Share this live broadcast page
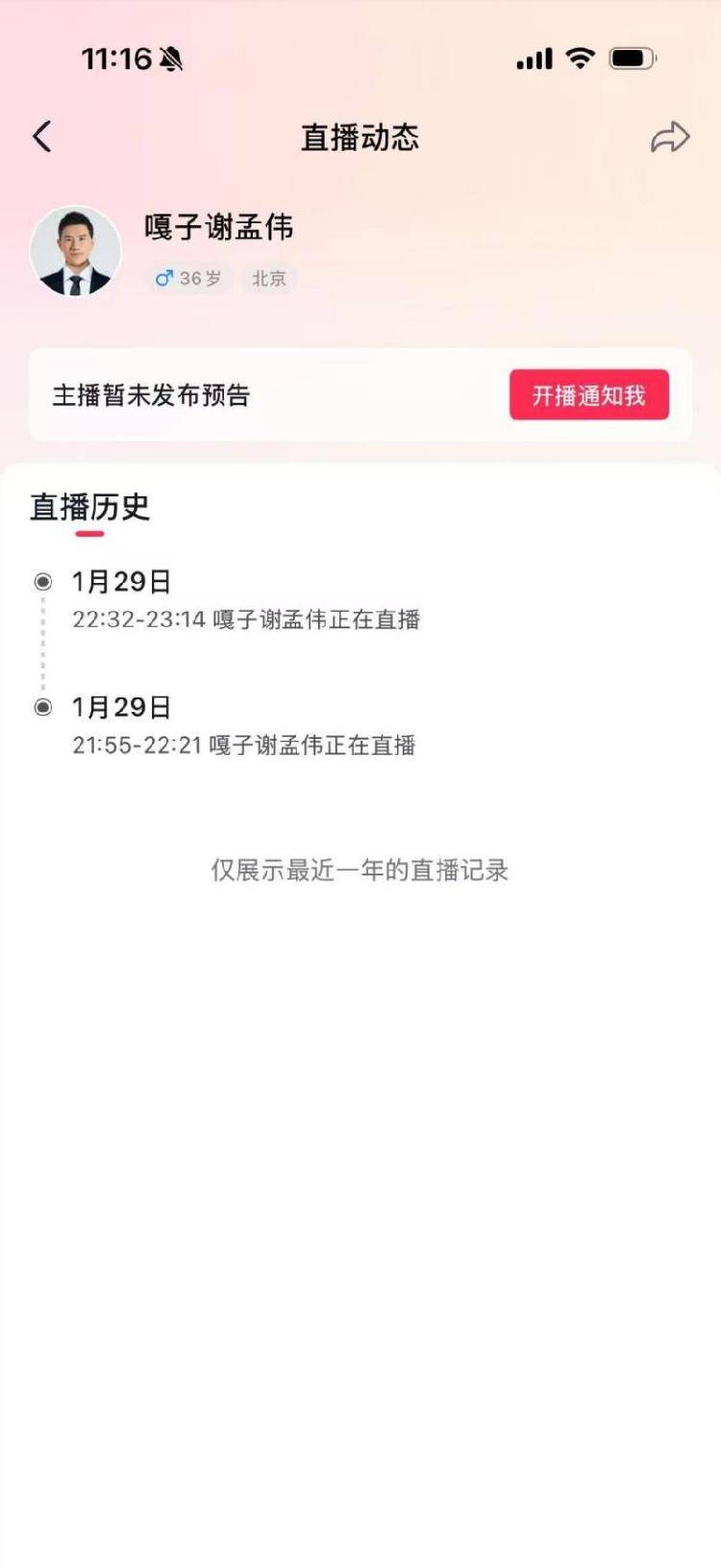This screenshot has height=1568, width=721. [x=670, y=138]
